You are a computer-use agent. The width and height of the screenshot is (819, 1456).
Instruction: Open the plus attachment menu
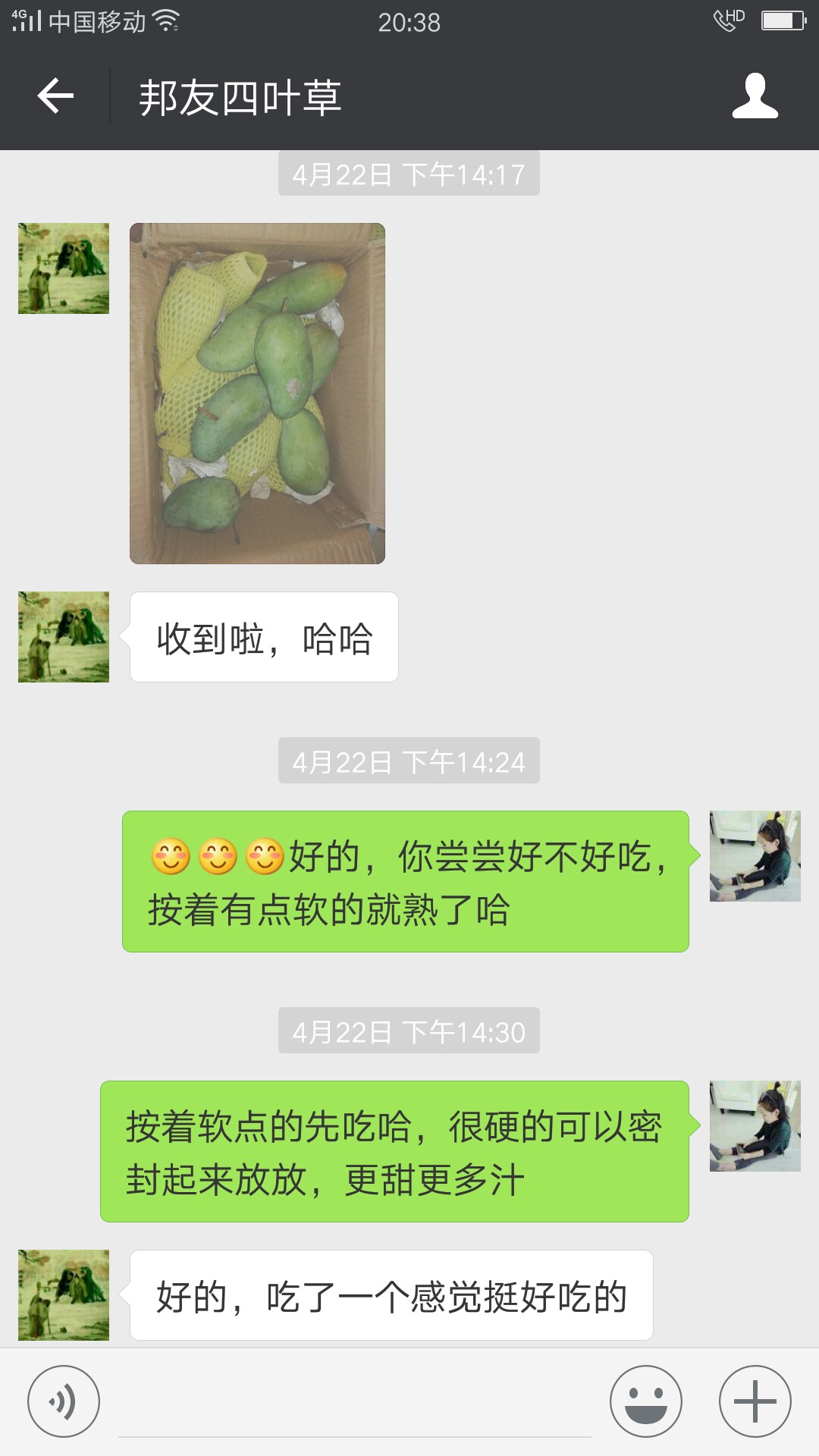click(x=755, y=1401)
